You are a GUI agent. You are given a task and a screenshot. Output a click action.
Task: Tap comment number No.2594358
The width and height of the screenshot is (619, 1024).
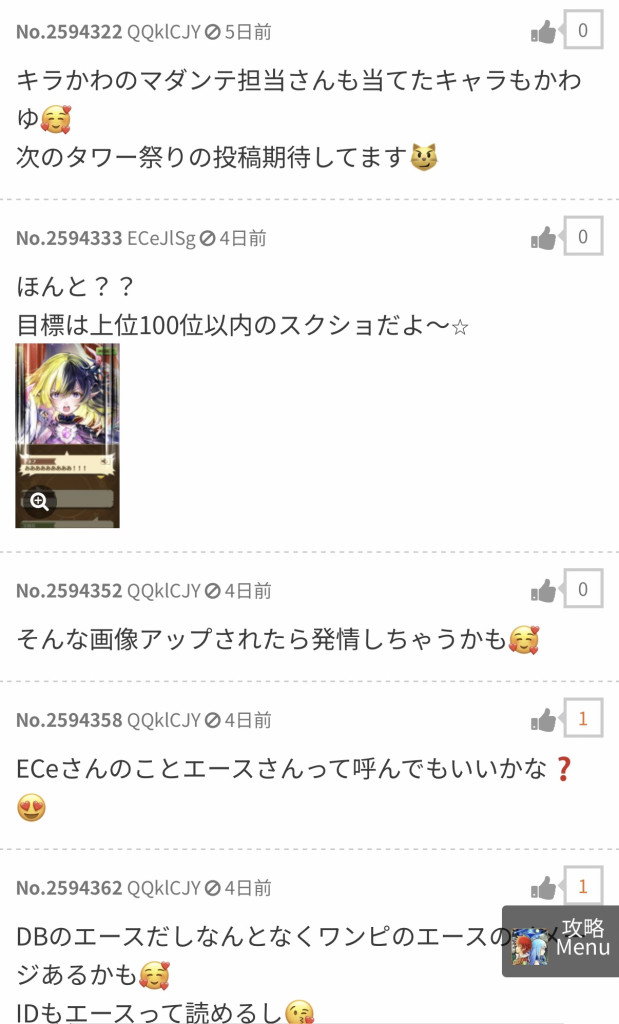[x=69, y=720]
